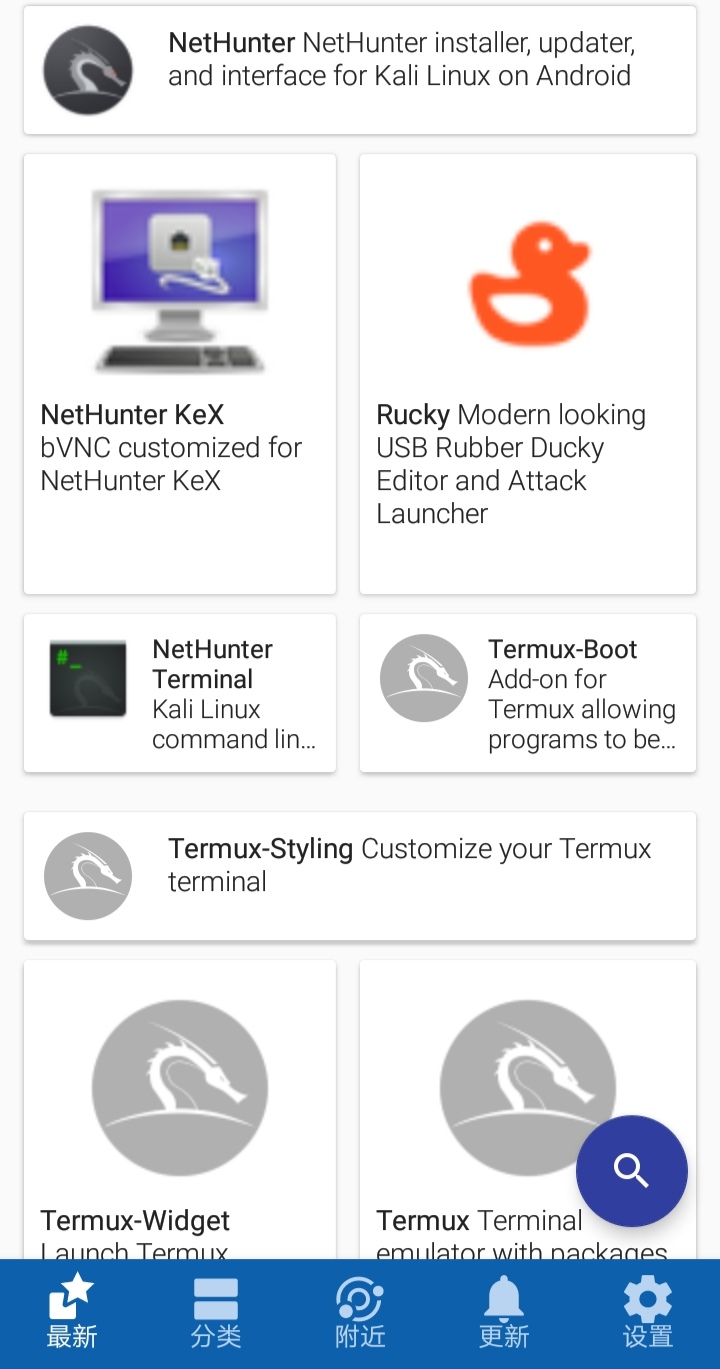The width and height of the screenshot is (720, 1369).
Task: View the Termux-Widget app card
Action: click(x=180, y=1110)
